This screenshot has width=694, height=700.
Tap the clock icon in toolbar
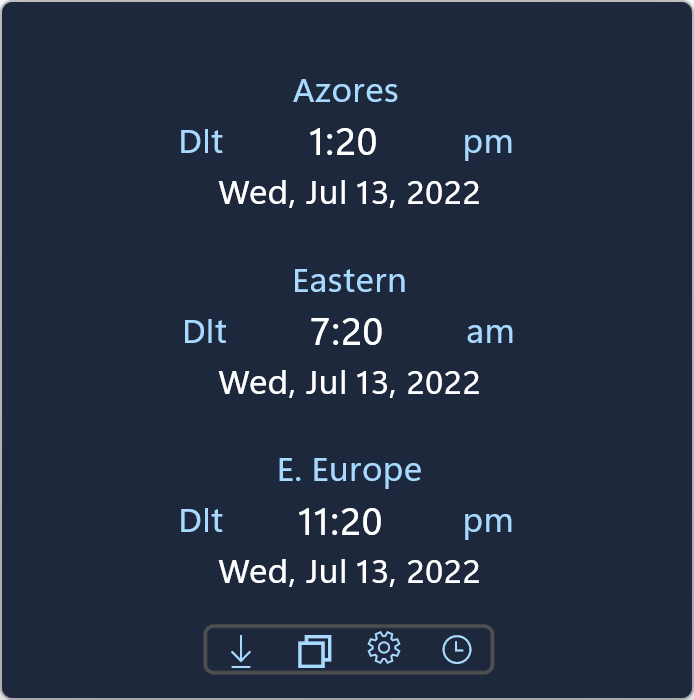457,650
